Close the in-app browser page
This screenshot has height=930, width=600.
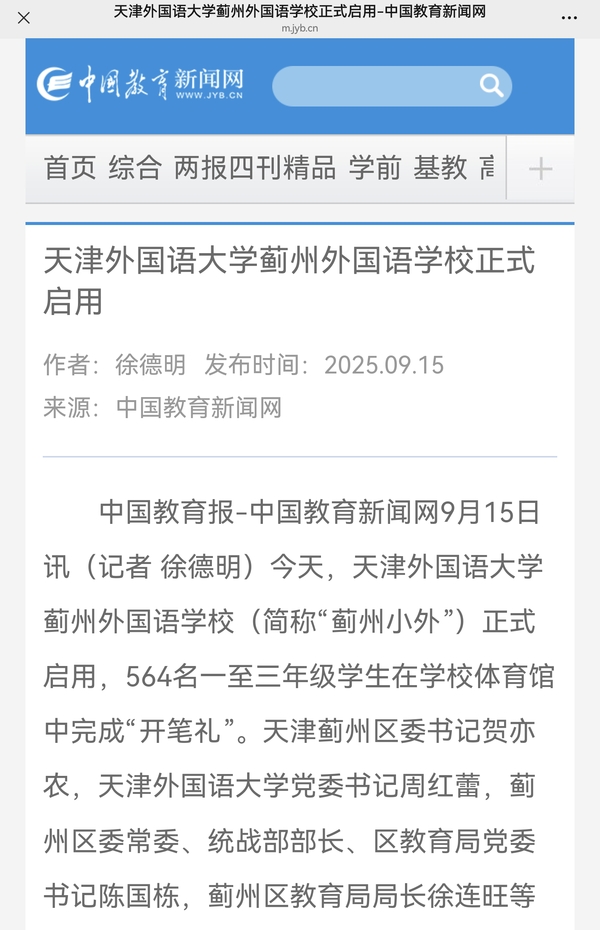24,18
